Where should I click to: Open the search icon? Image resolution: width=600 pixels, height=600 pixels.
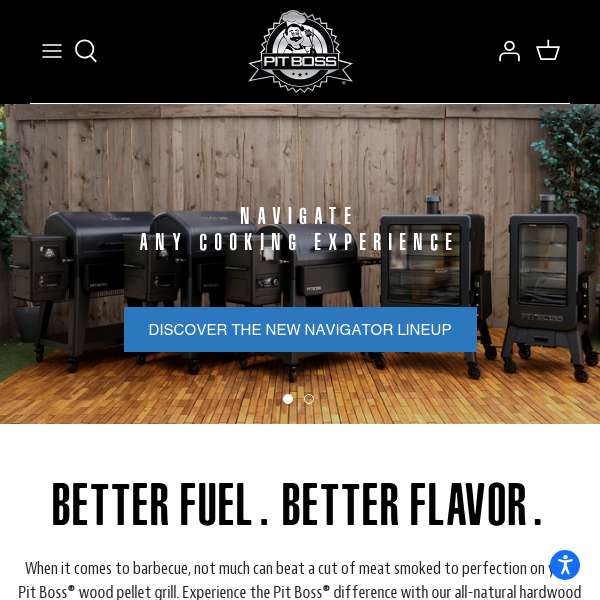point(86,51)
